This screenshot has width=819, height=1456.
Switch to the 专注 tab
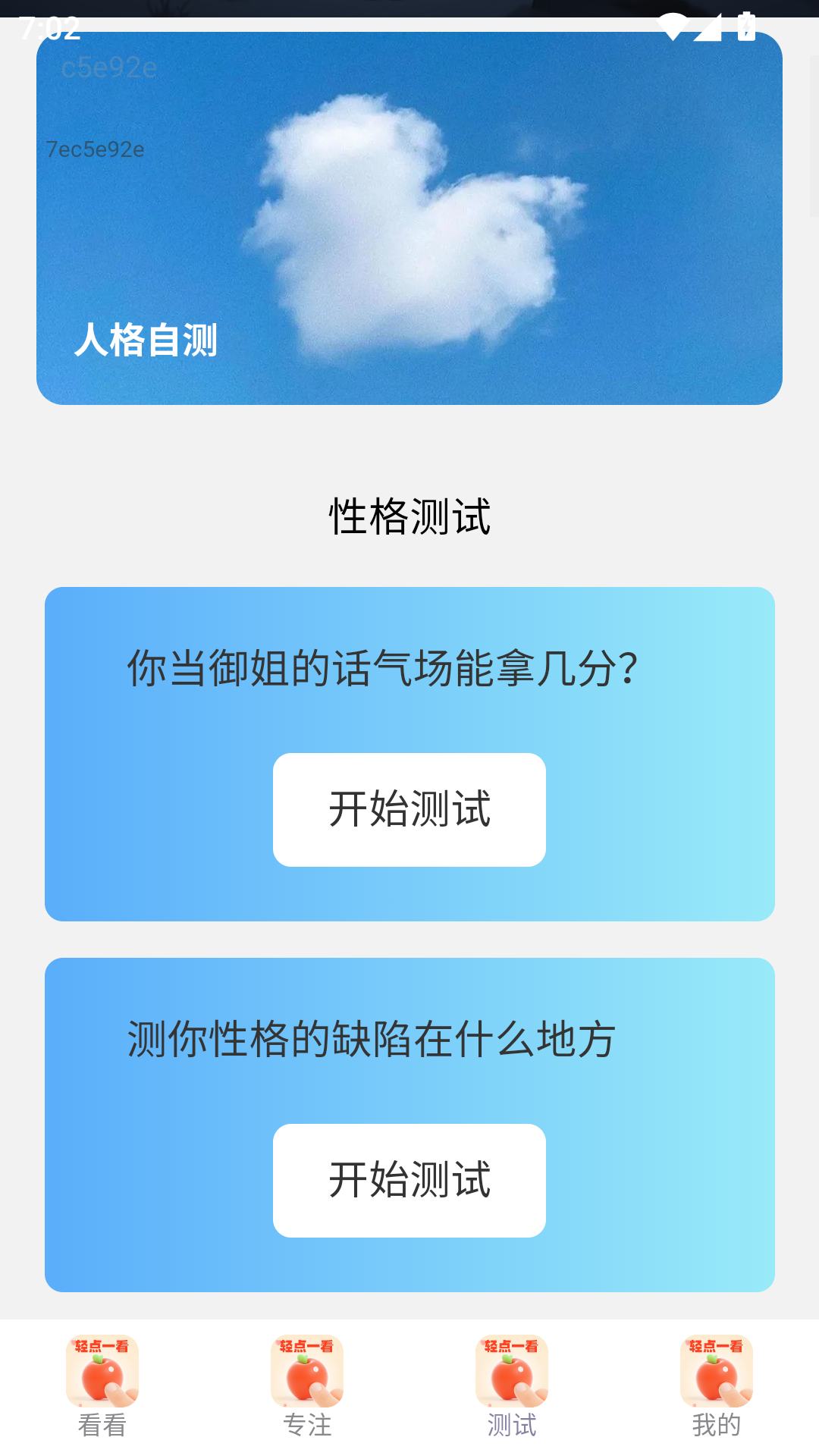[x=307, y=1424]
